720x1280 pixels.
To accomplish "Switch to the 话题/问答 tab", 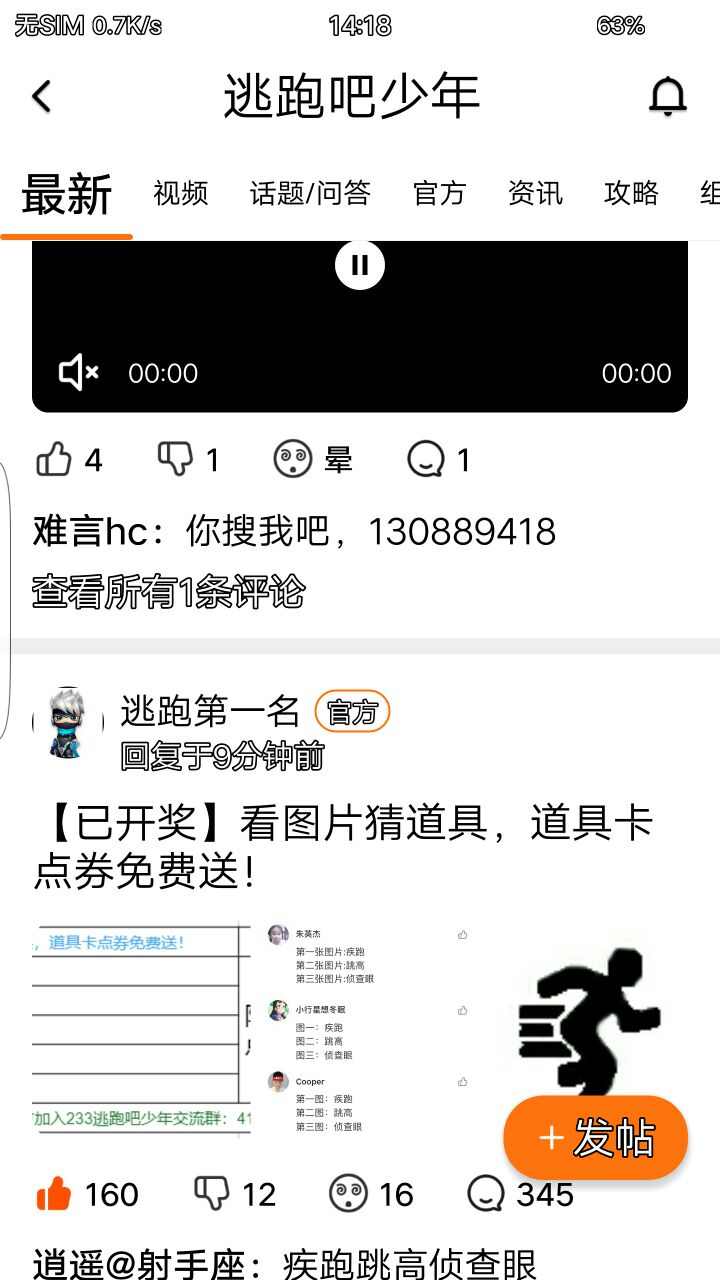I will [311, 193].
